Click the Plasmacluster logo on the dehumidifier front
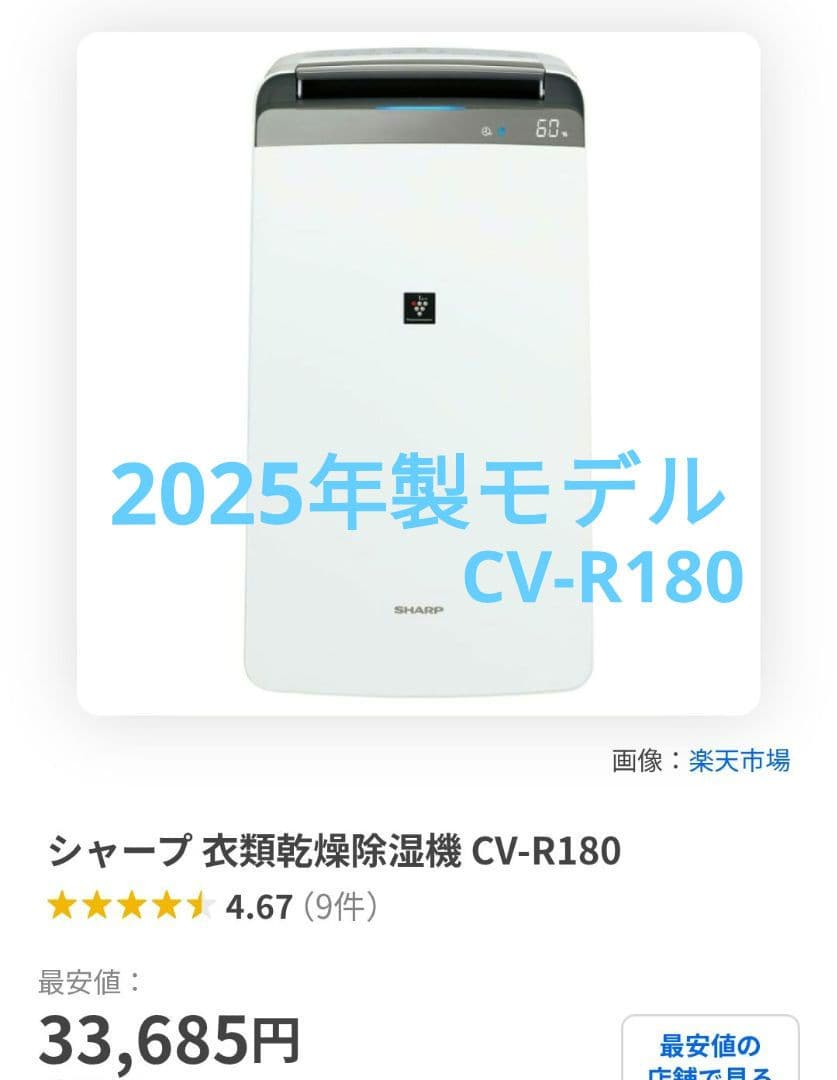The width and height of the screenshot is (837, 1080). (419, 305)
